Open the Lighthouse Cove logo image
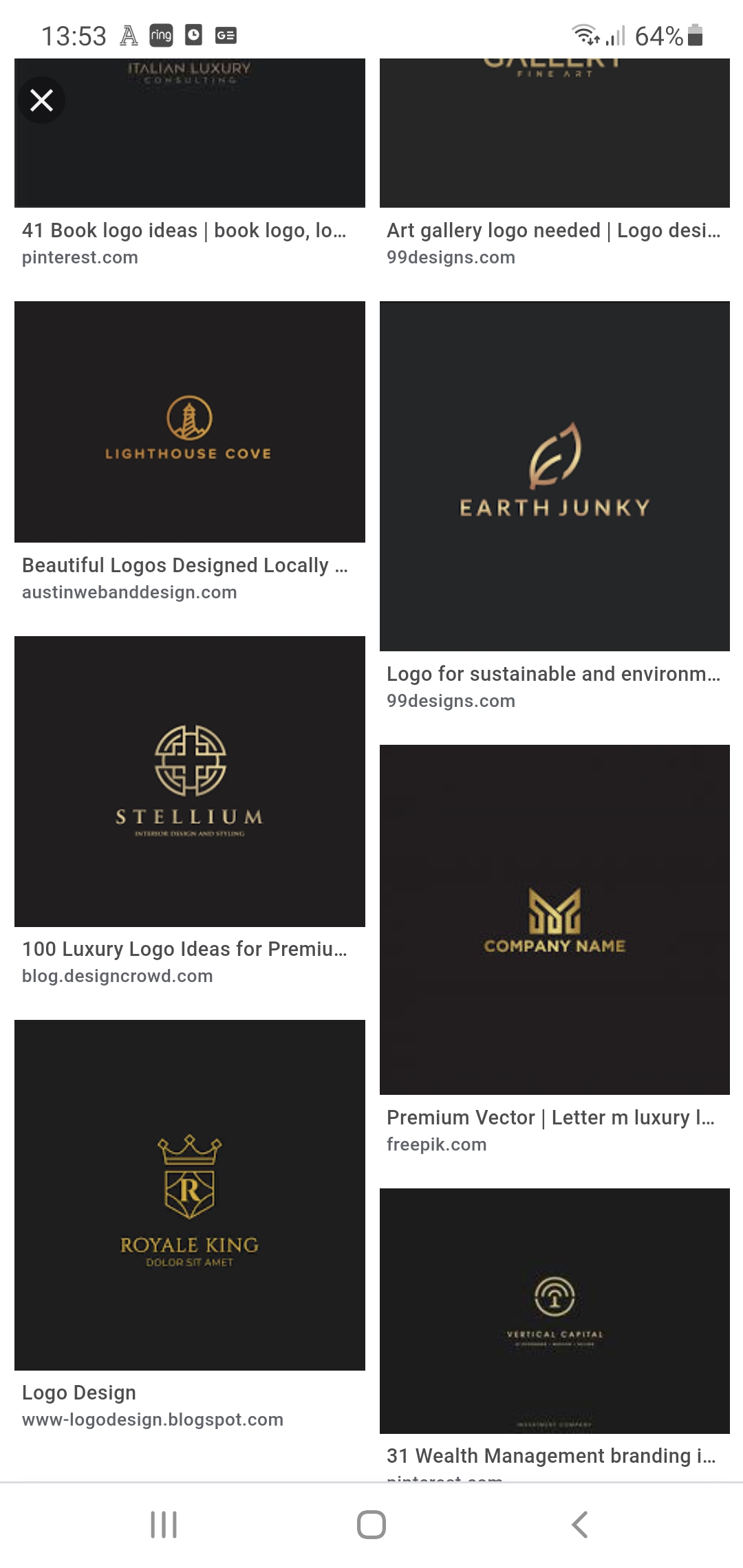 (x=189, y=422)
